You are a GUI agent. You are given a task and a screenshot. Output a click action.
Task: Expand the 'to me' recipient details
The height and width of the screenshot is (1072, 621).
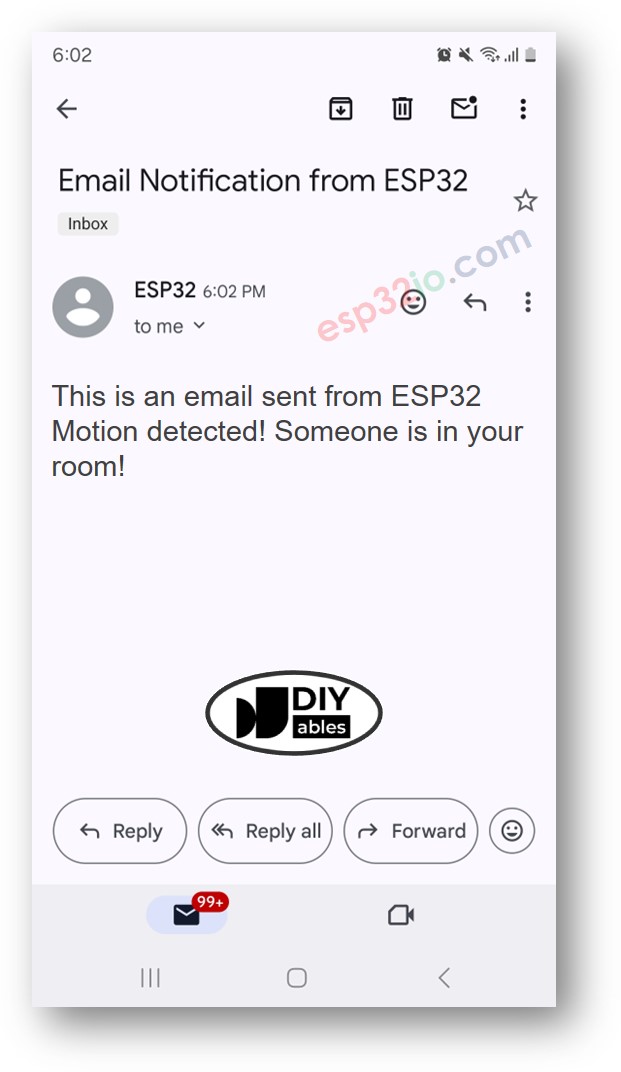click(x=170, y=326)
